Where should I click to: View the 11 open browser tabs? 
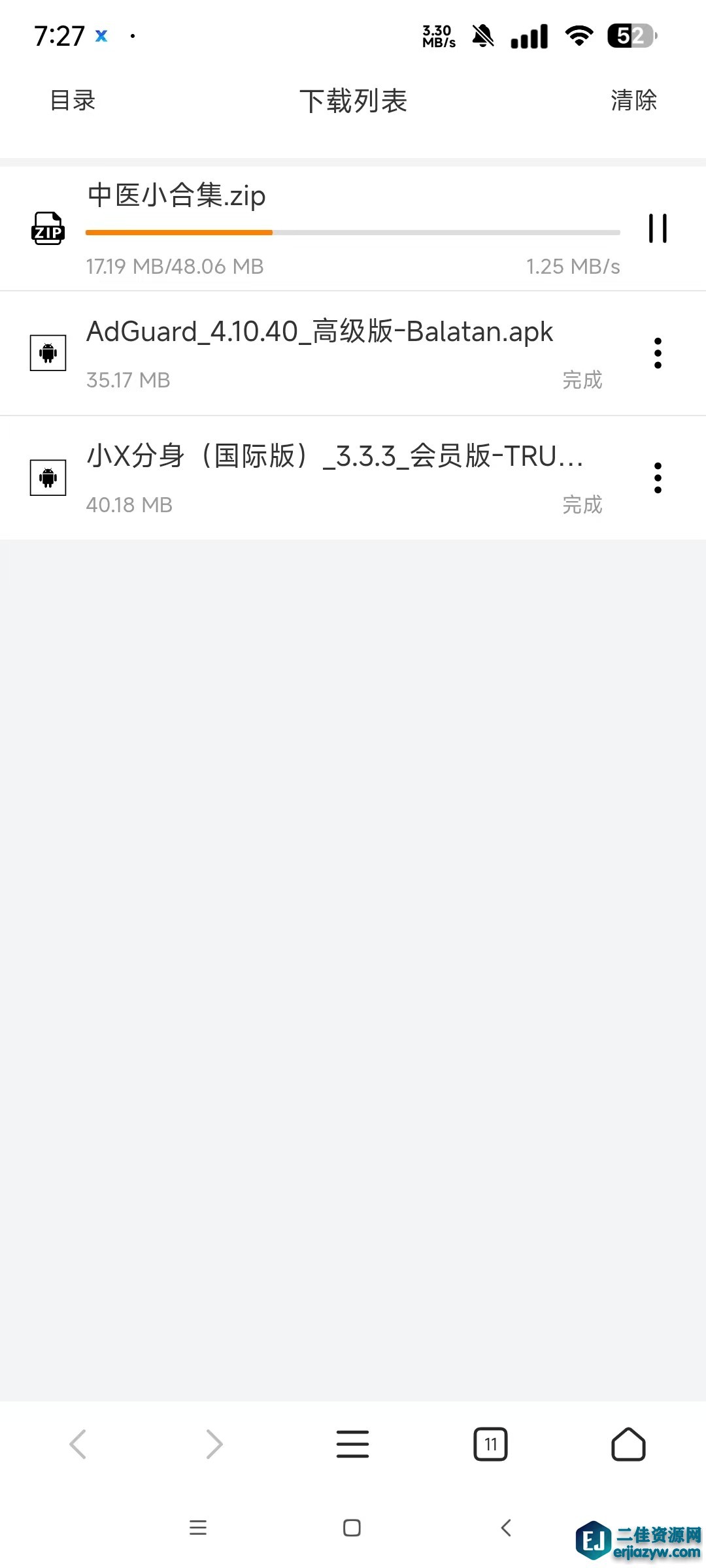click(490, 1444)
